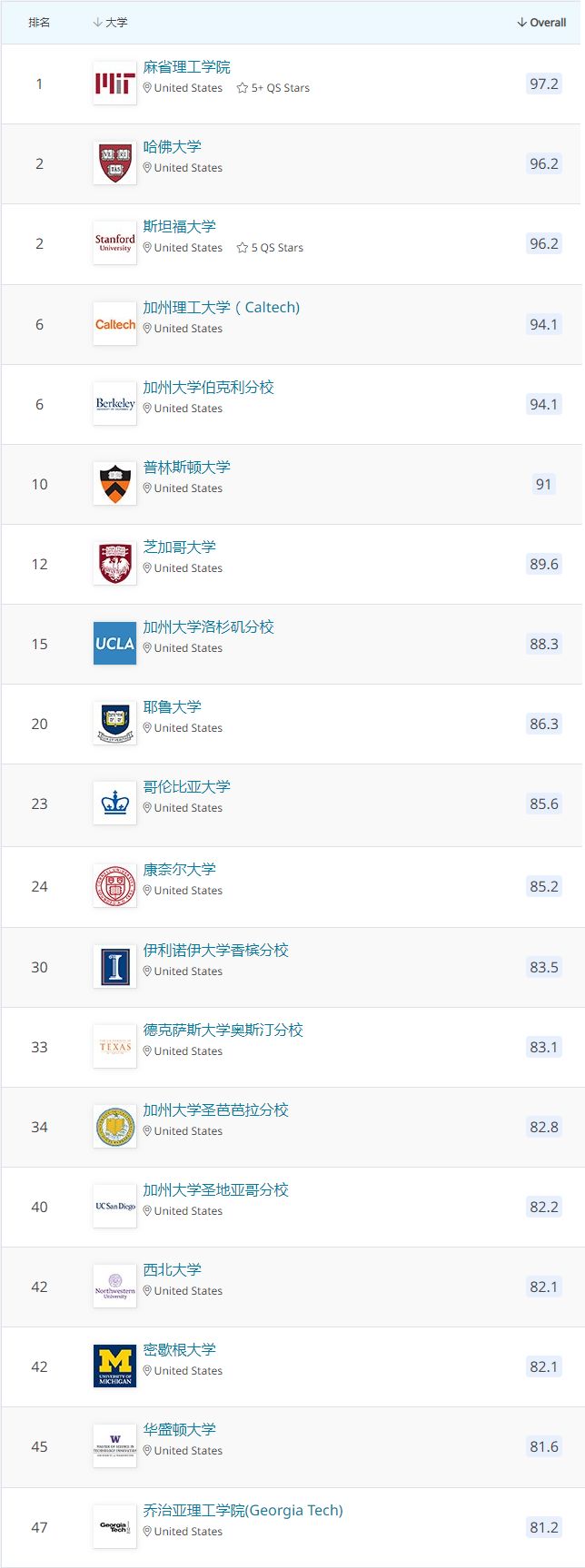Viewport: 585px width, 1568px height.
Task: Open 乔治亚理工学院 (Georgia Tech) page
Action: [243, 1511]
